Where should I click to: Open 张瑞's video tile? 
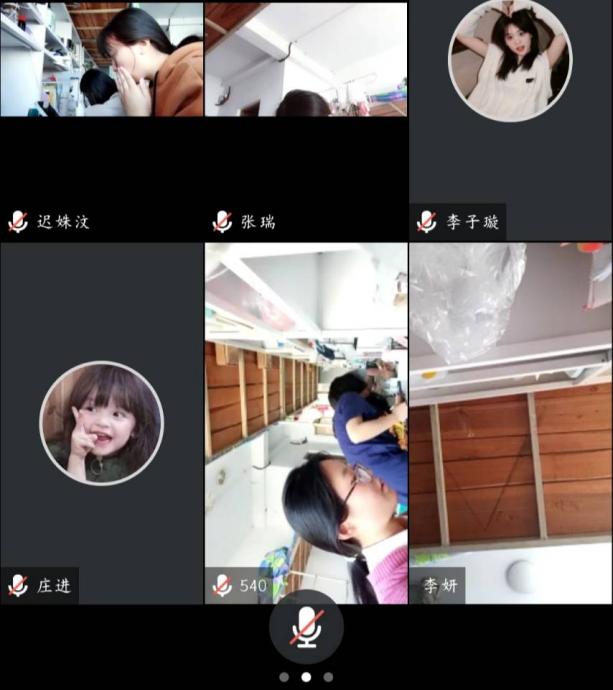click(306, 120)
